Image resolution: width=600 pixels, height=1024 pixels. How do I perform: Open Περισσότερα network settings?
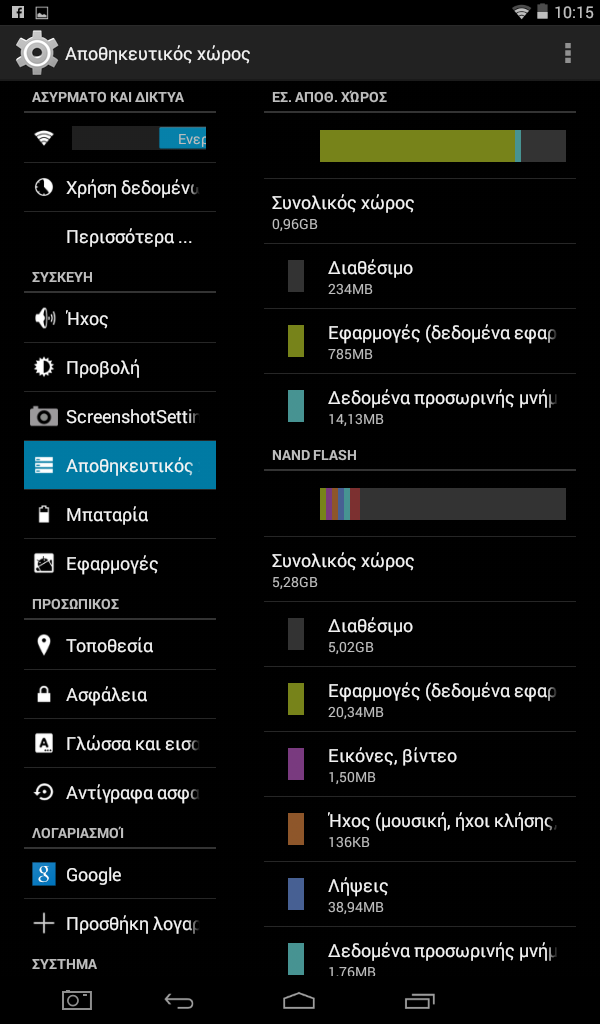pos(120,236)
